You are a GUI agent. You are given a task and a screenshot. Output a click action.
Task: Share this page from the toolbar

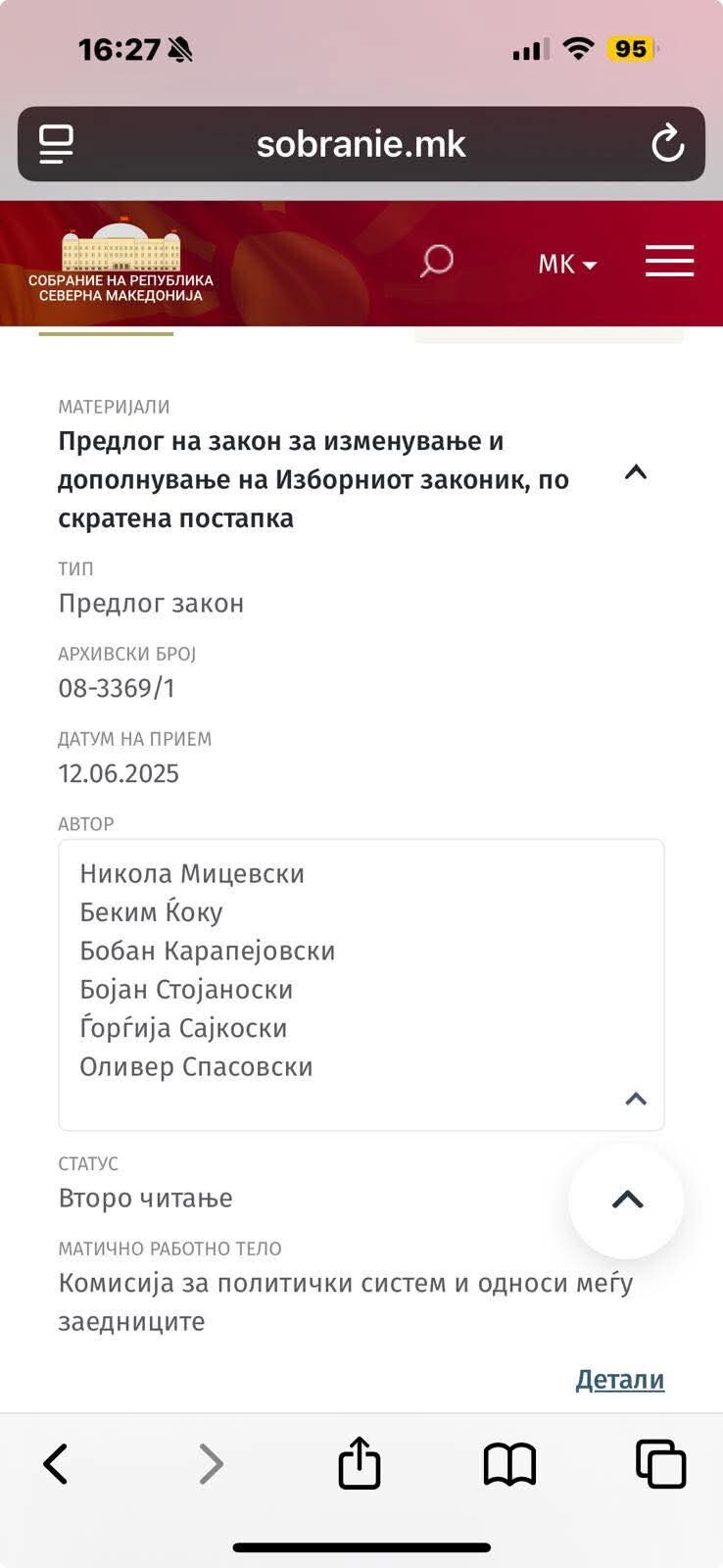[x=360, y=1463]
